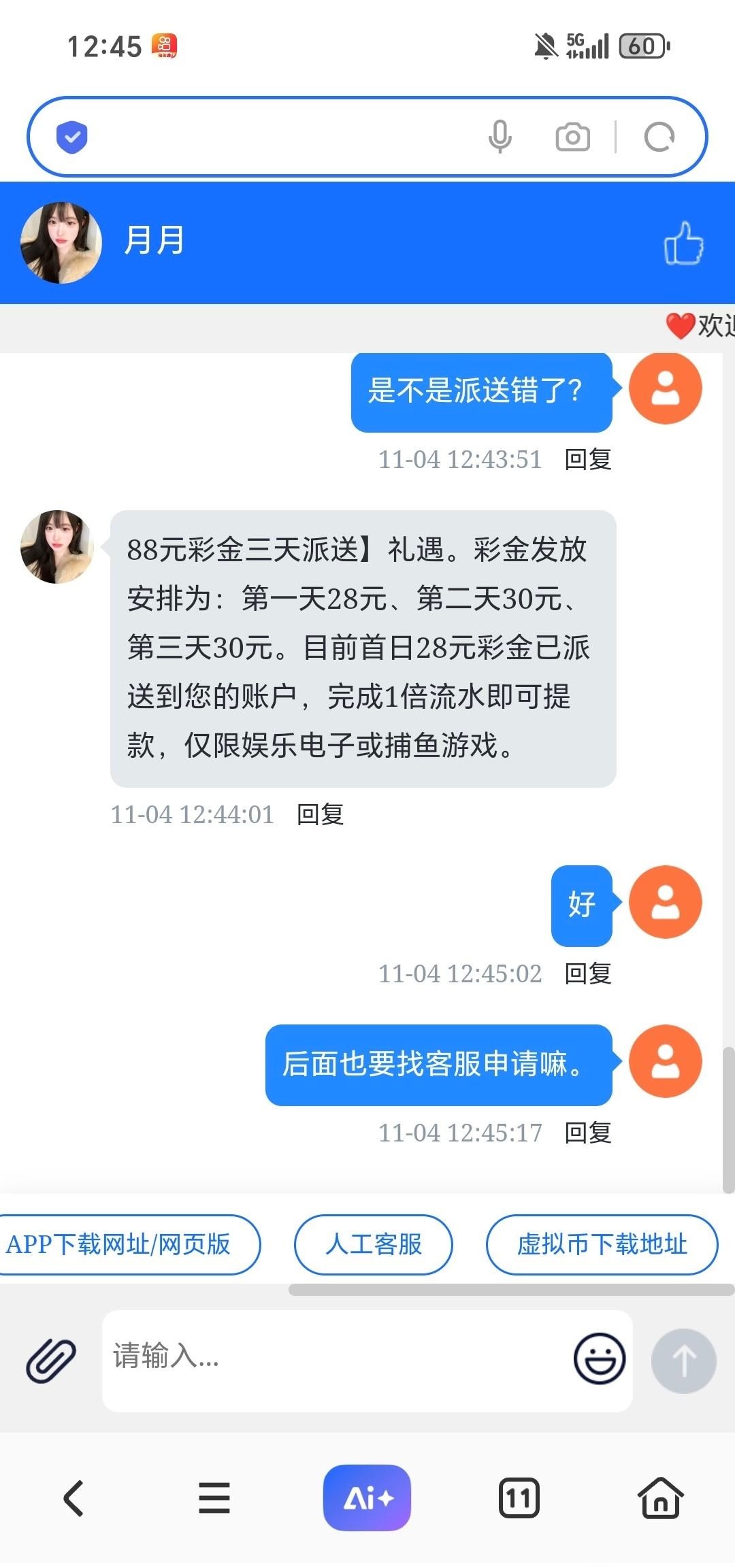Reply to the 后面也要找客服申请嘛 message
The image size is (735, 1568).
point(588,1133)
